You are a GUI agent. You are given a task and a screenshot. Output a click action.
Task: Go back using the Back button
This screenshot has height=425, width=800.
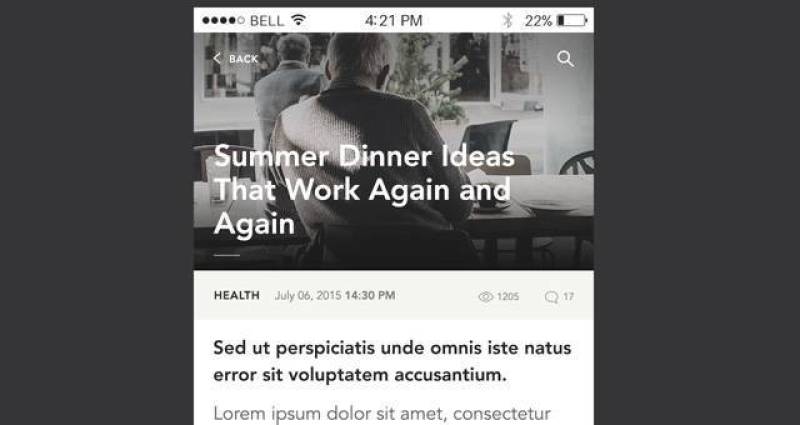pyautogui.click(x=235, y=59)
